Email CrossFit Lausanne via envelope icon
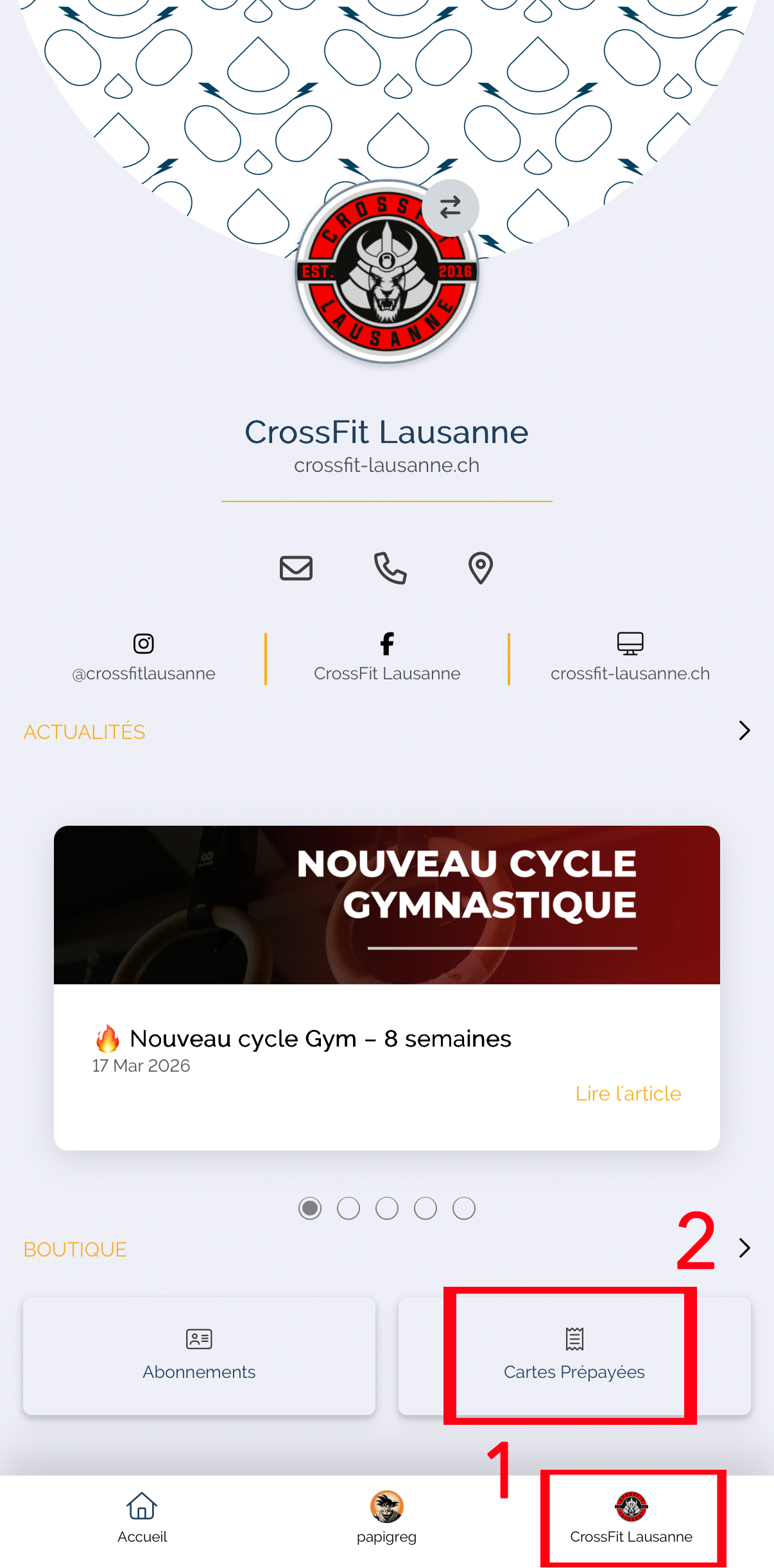The height and width of the screenshot is (1568, 774). (x=296, y=568)
